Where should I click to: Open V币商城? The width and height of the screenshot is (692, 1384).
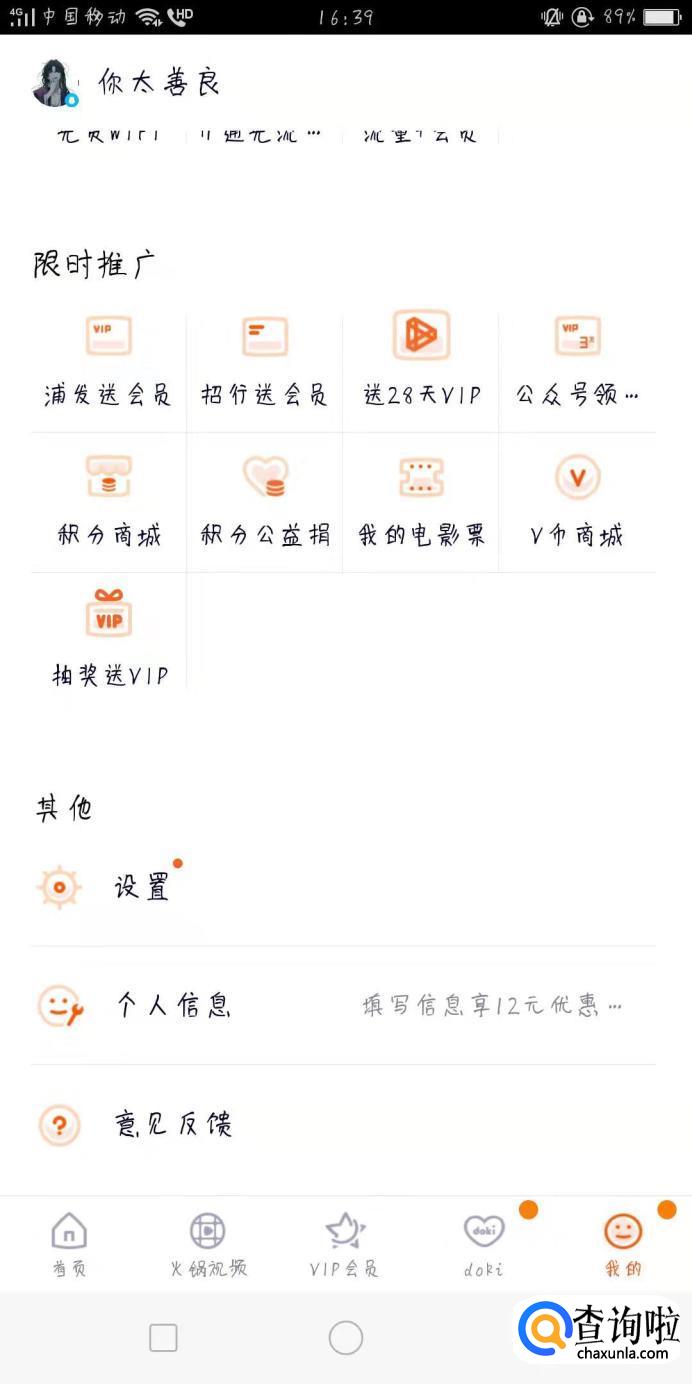[577, 502]
